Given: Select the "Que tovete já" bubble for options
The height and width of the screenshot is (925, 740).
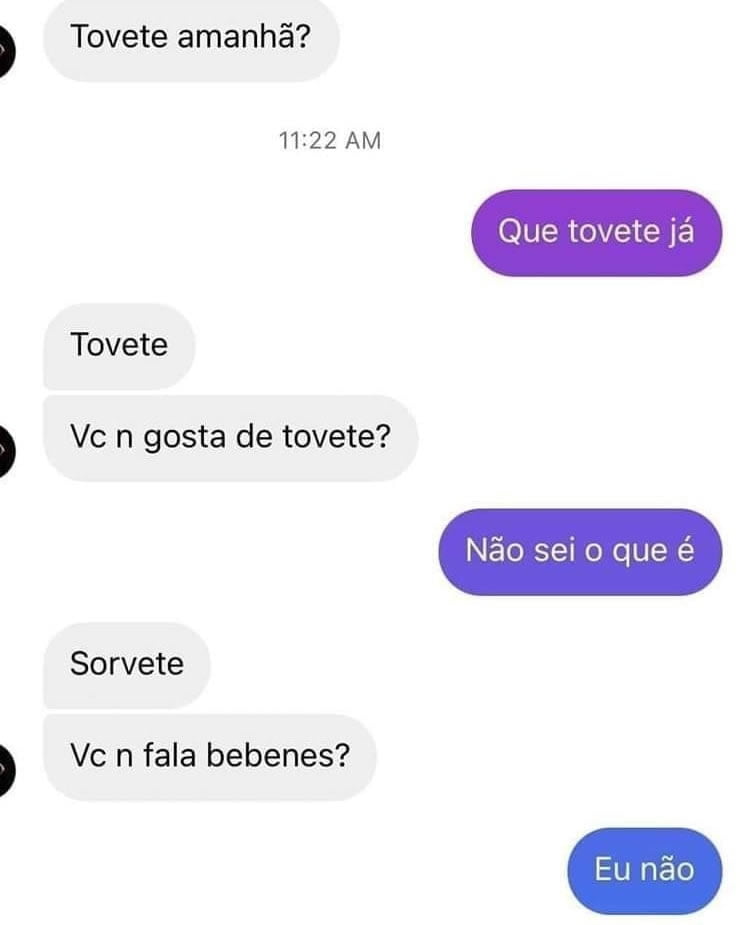Looking at the screenshot, I should tap(594, 231).
